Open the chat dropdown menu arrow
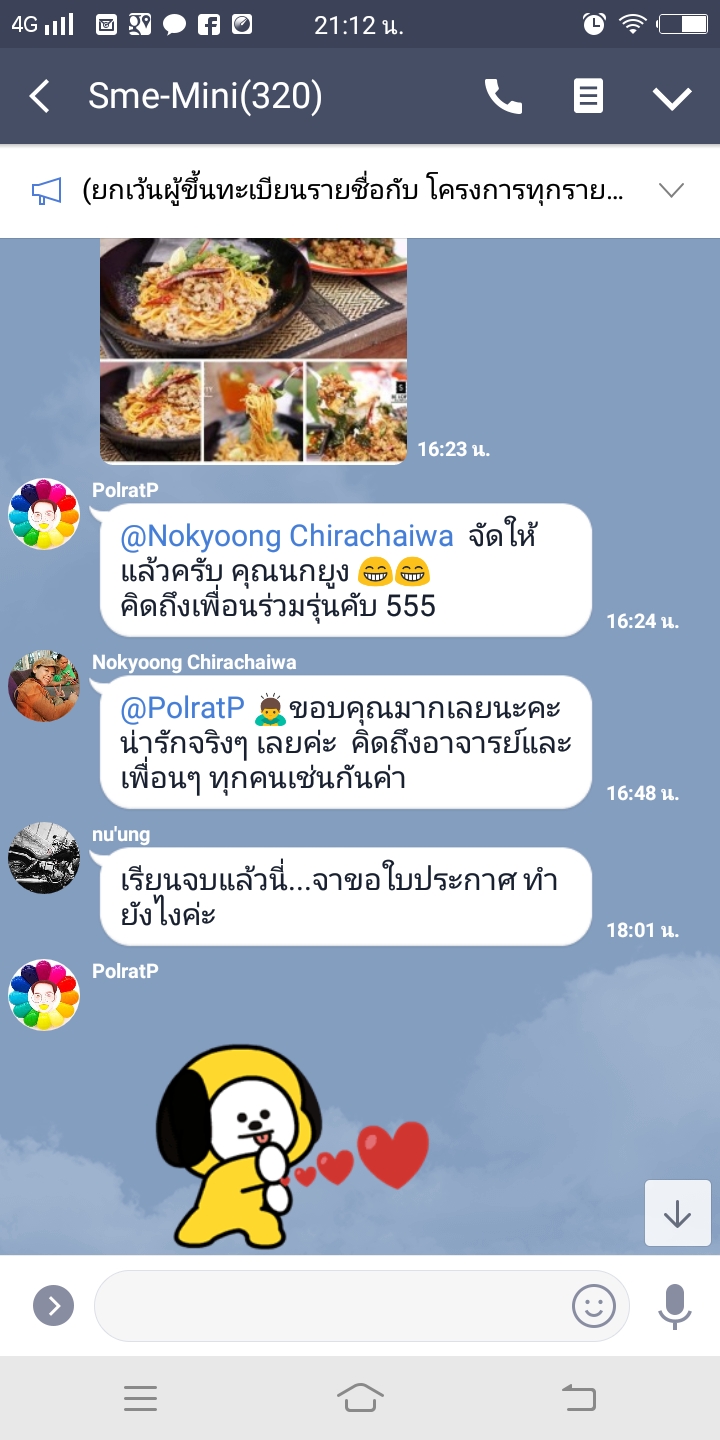Screen dimensions: 720x1440 (x=672, y=97)
